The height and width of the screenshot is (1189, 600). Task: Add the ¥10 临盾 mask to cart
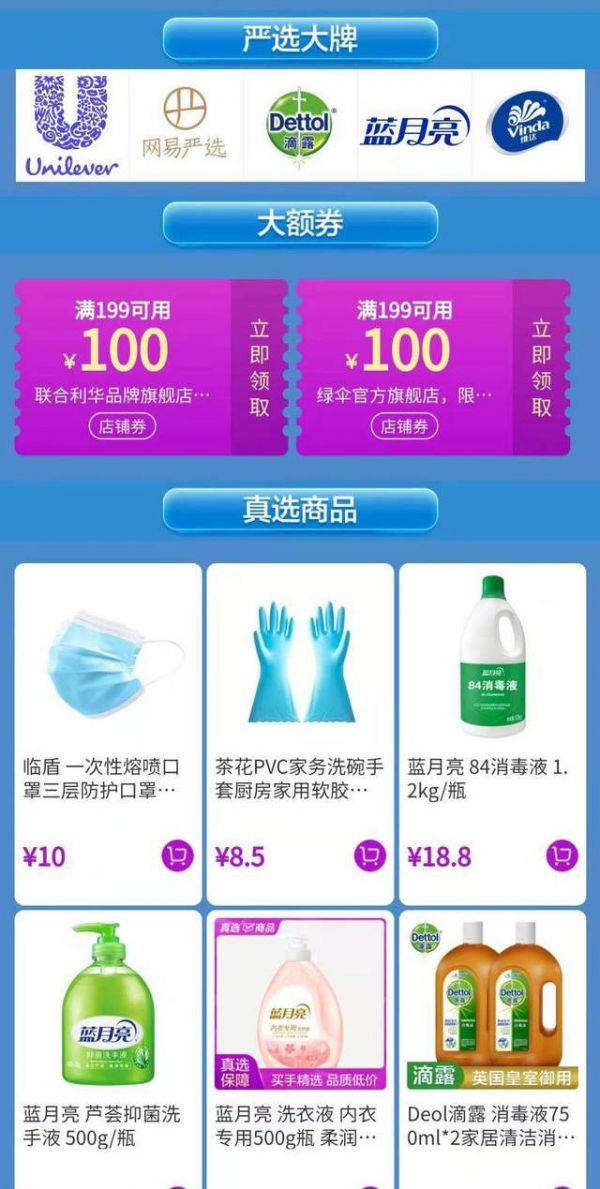[177, 856]
